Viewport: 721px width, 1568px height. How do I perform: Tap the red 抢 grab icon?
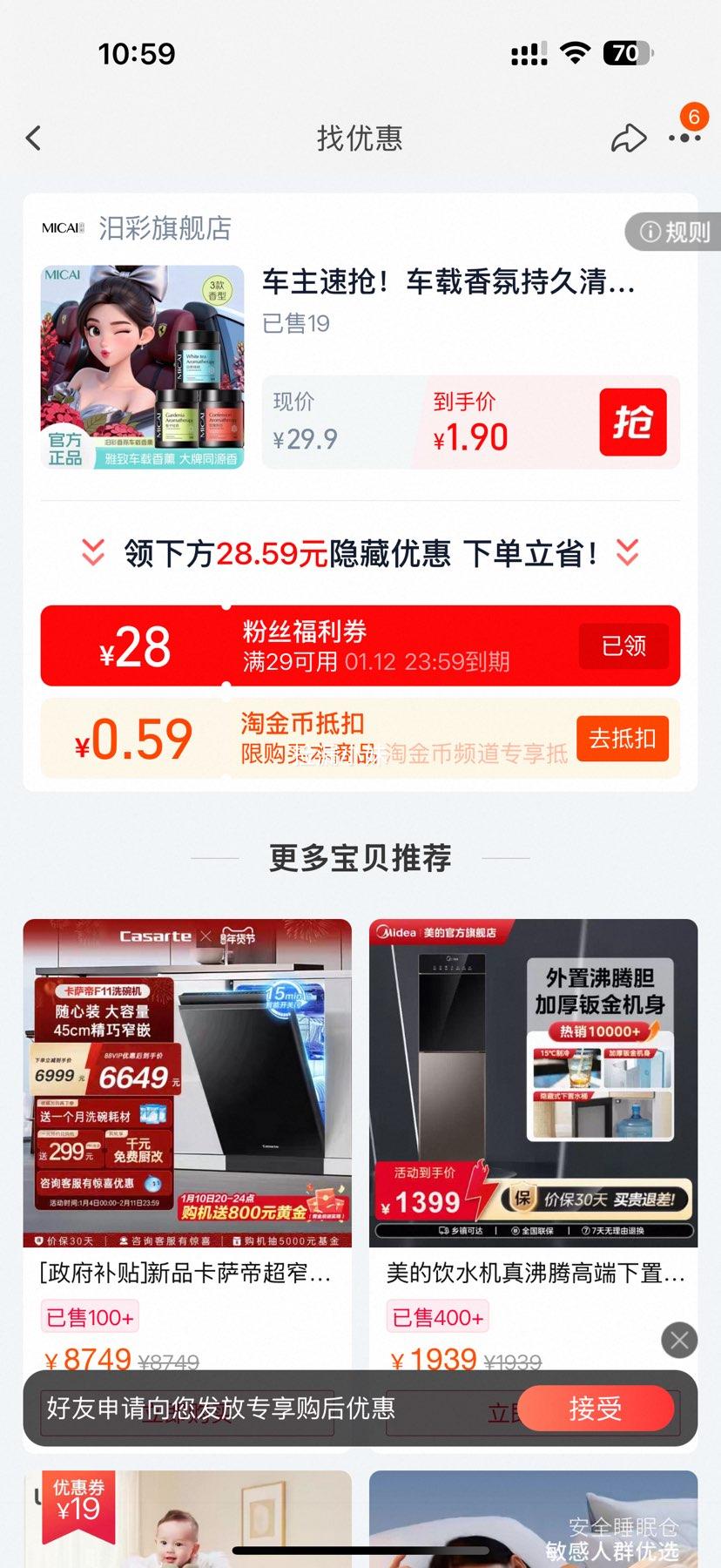[x=633, y=422]
